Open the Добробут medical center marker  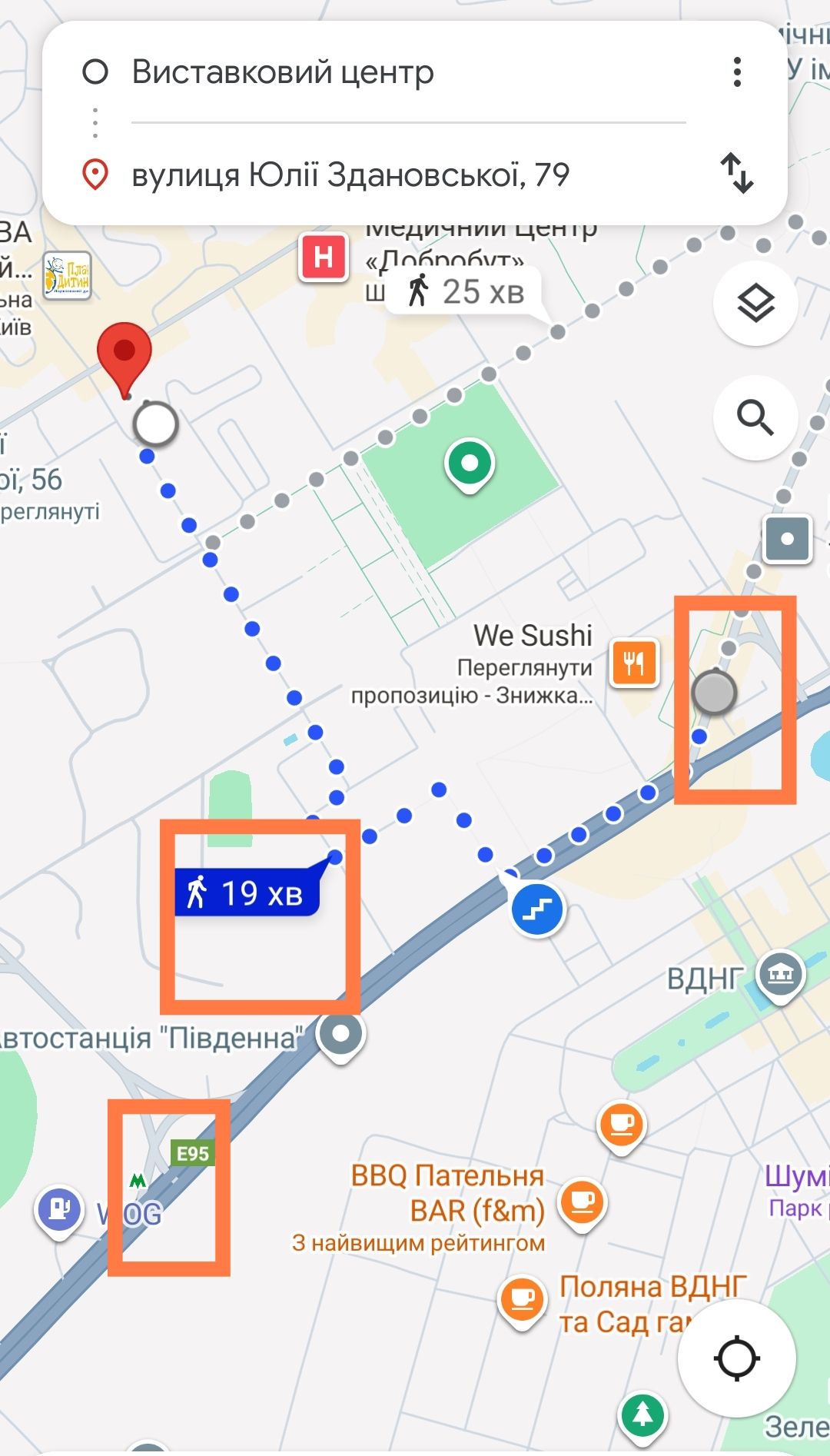(x=324, y=257)
